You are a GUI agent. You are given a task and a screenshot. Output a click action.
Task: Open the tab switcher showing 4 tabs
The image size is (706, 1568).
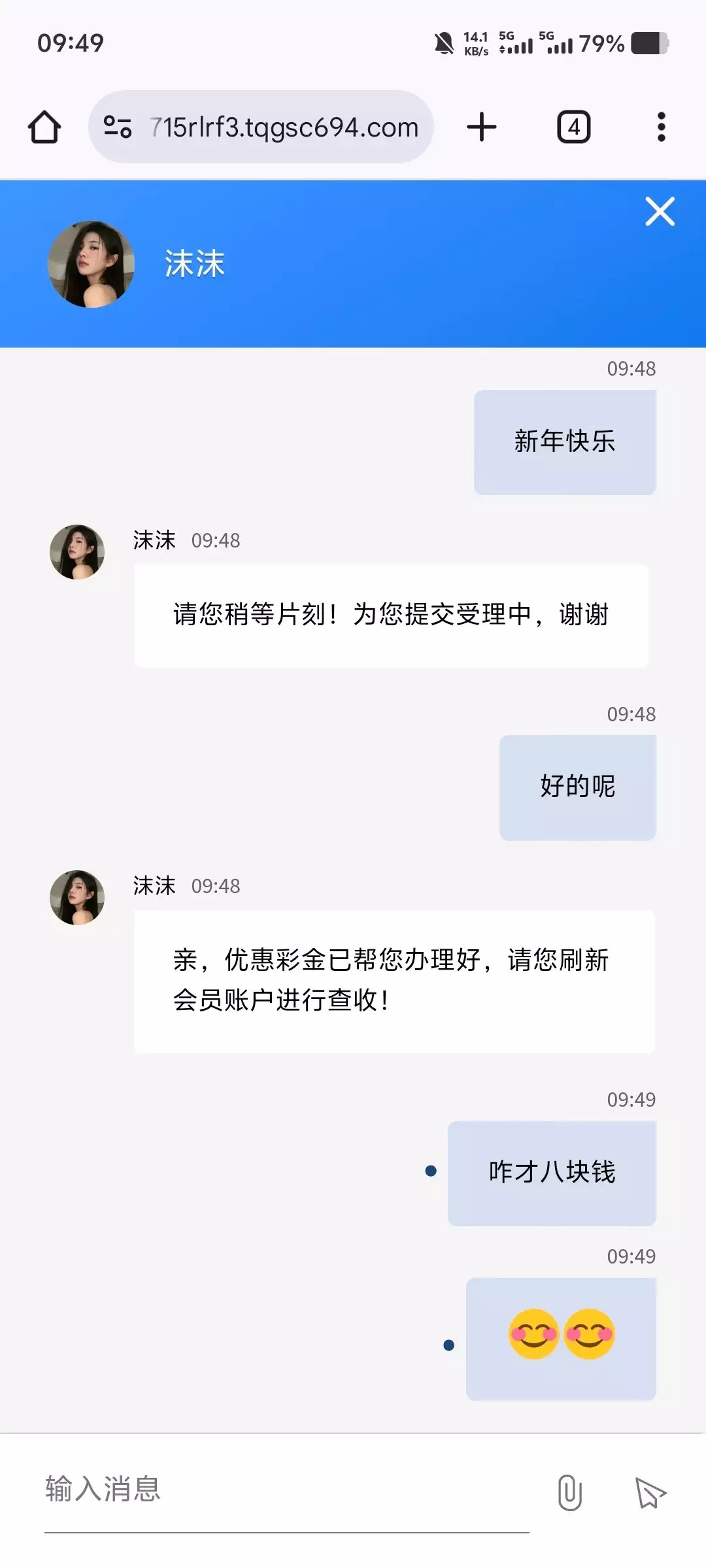[x=574, y=127]
